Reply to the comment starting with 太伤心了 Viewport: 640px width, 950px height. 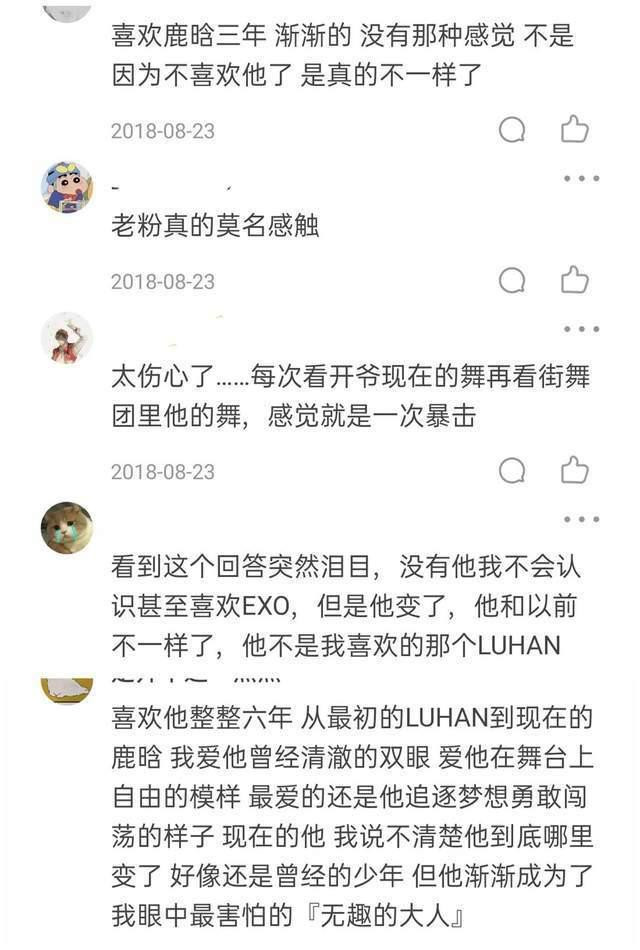point(512,471)
